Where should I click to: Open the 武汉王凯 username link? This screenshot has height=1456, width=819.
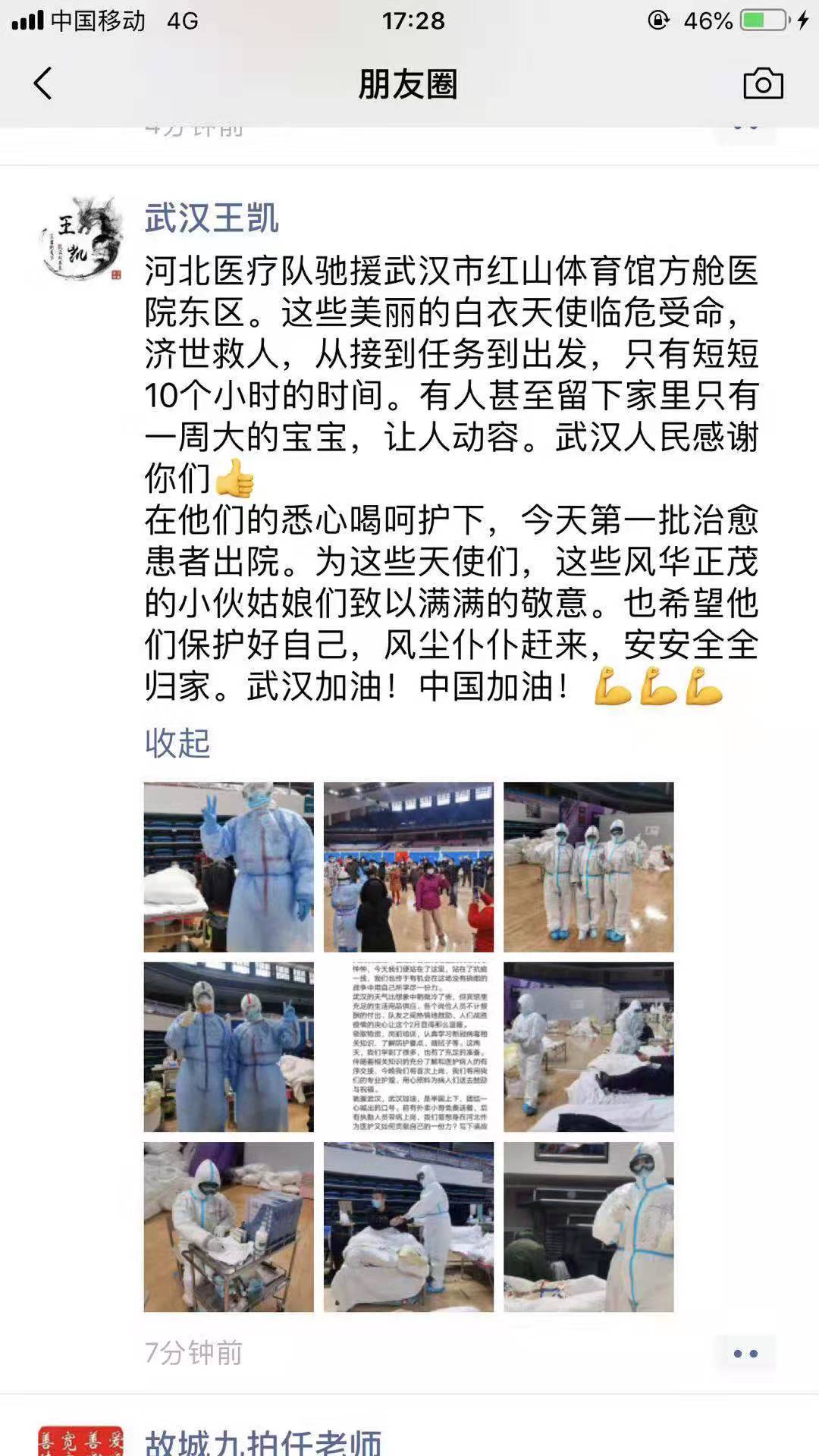tap(212, 218)
